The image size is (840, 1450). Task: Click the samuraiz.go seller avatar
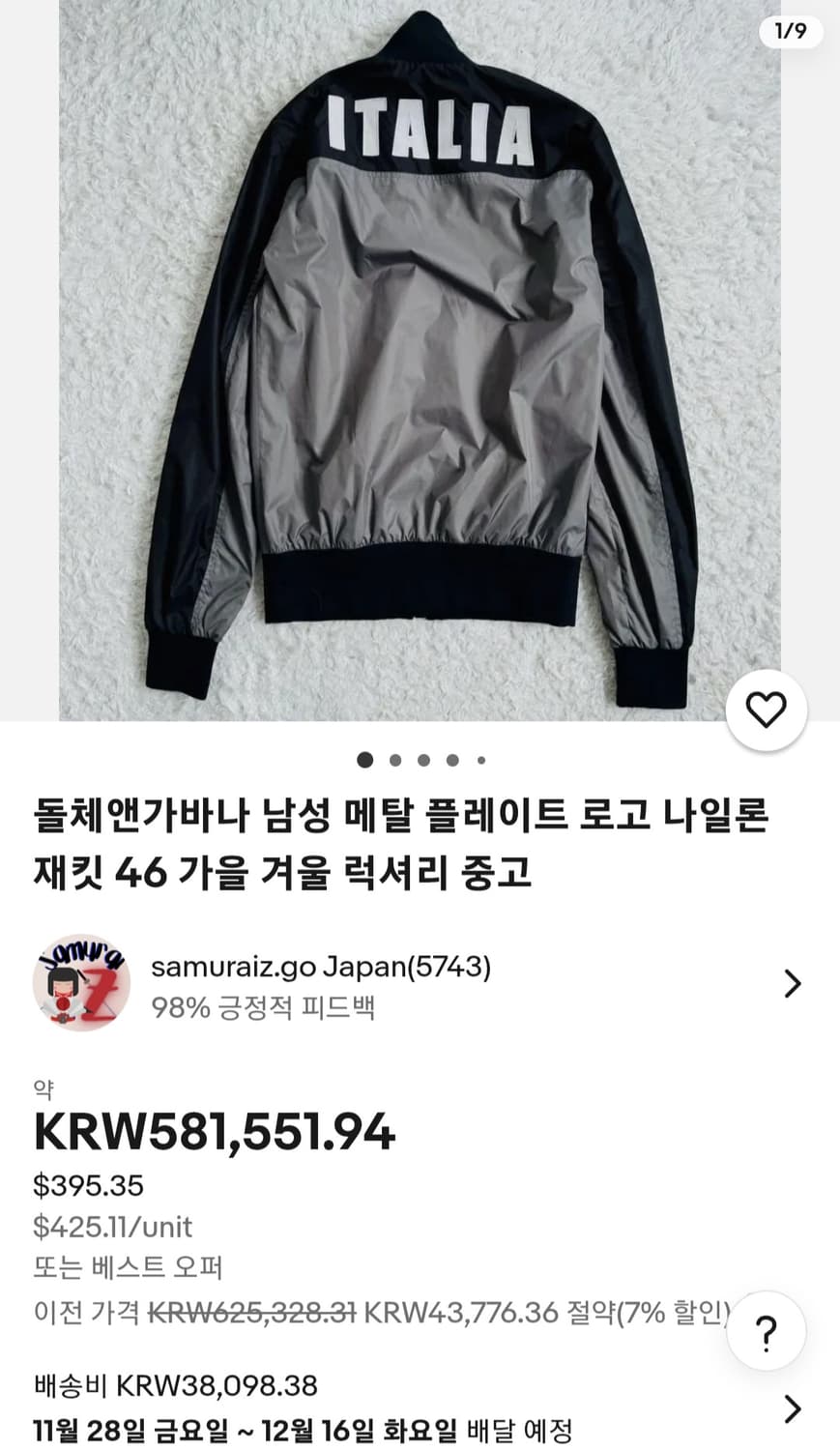pos(80,985)
